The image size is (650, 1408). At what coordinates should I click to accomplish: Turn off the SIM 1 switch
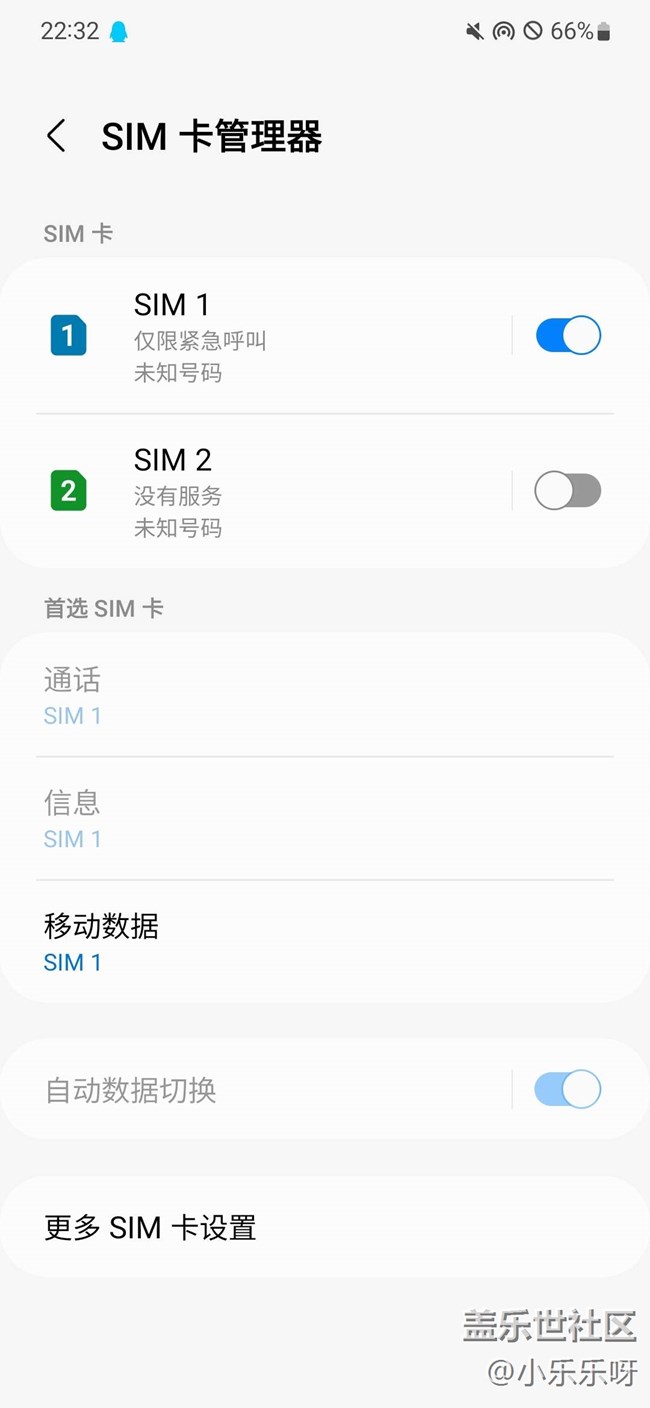567,336
